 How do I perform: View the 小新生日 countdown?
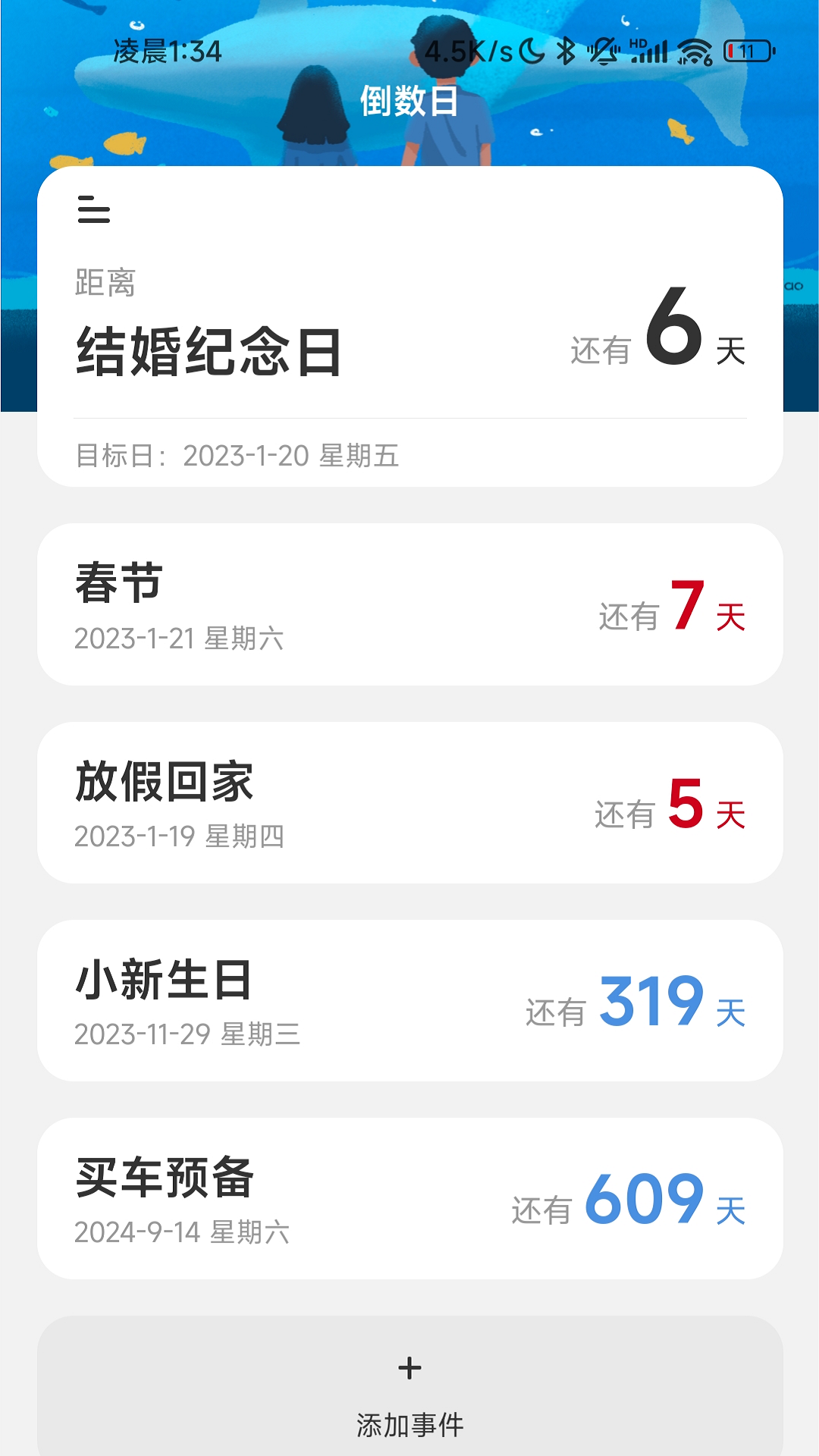click(409, 1000)
